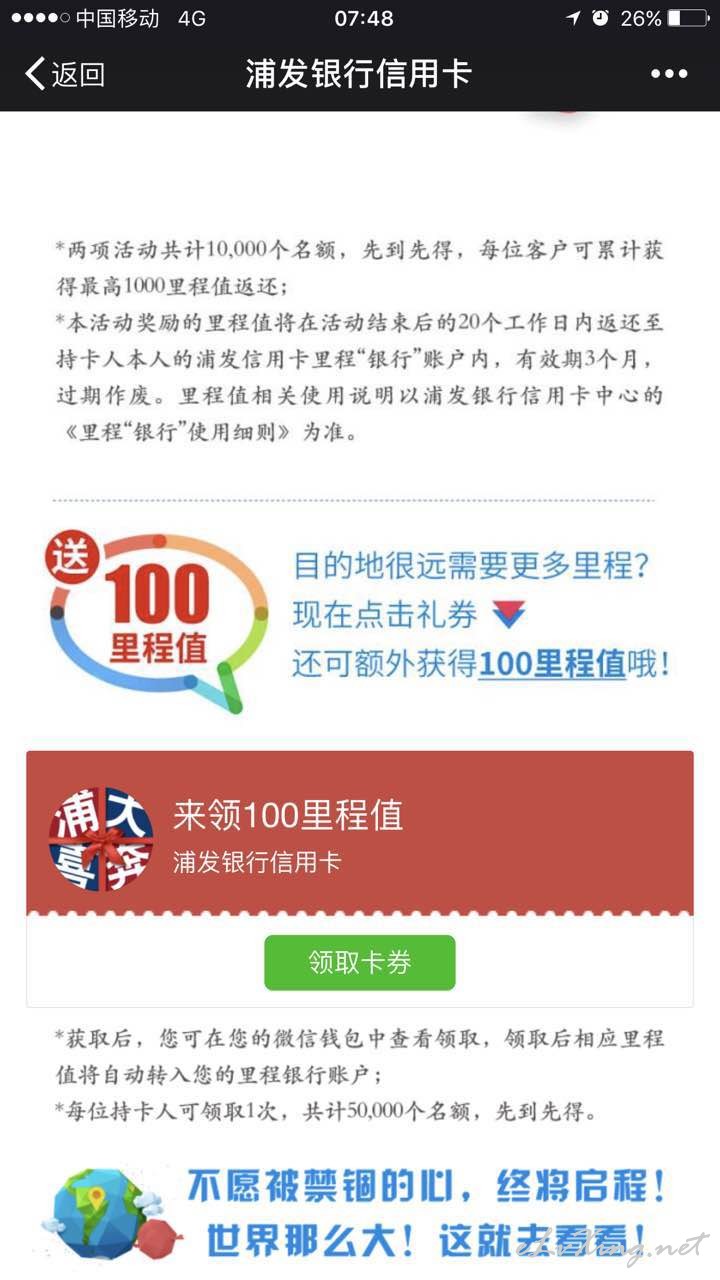Viewport: 720px width, 1280px height.
Task: Tap the green 领取卡券 button
Action: (359, 962)
